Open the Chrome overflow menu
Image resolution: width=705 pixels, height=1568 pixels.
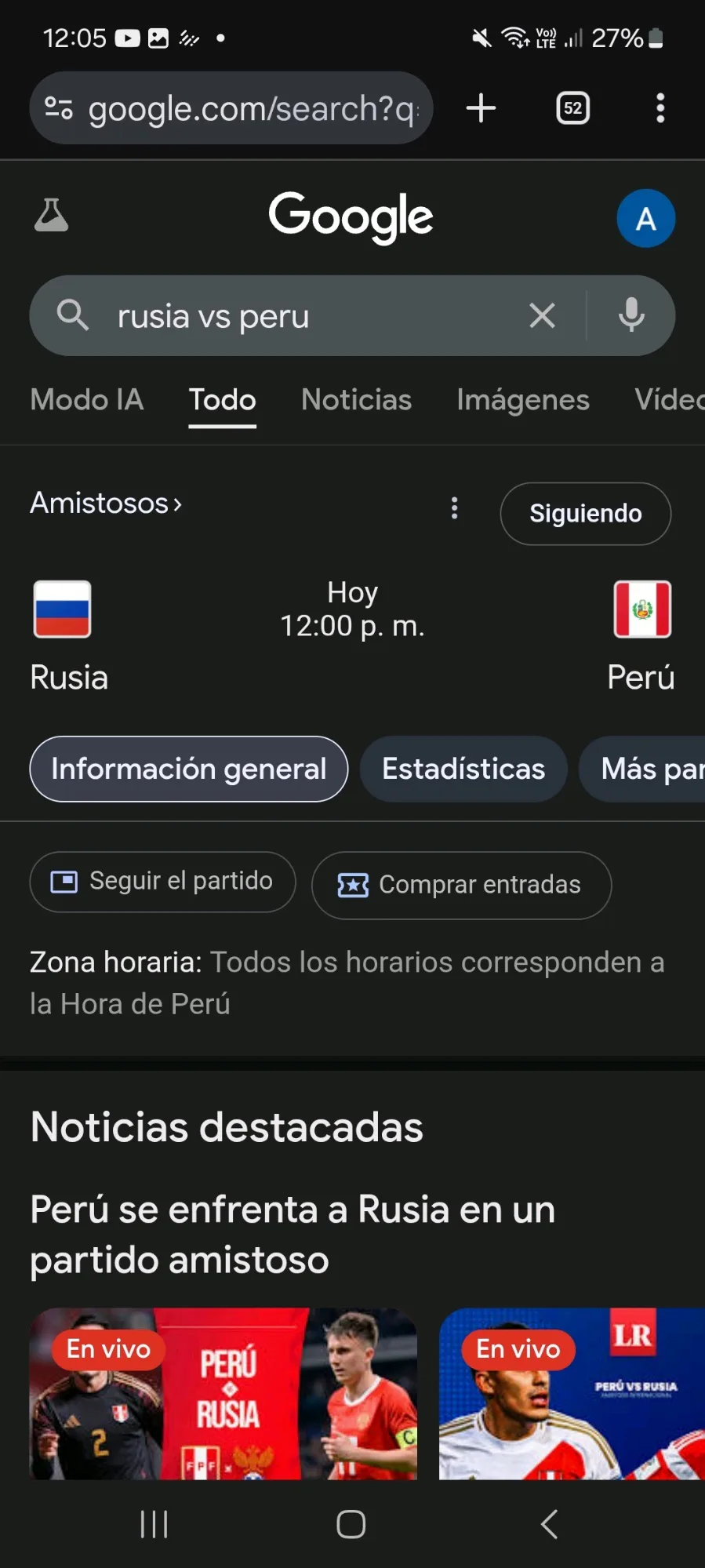660,108
